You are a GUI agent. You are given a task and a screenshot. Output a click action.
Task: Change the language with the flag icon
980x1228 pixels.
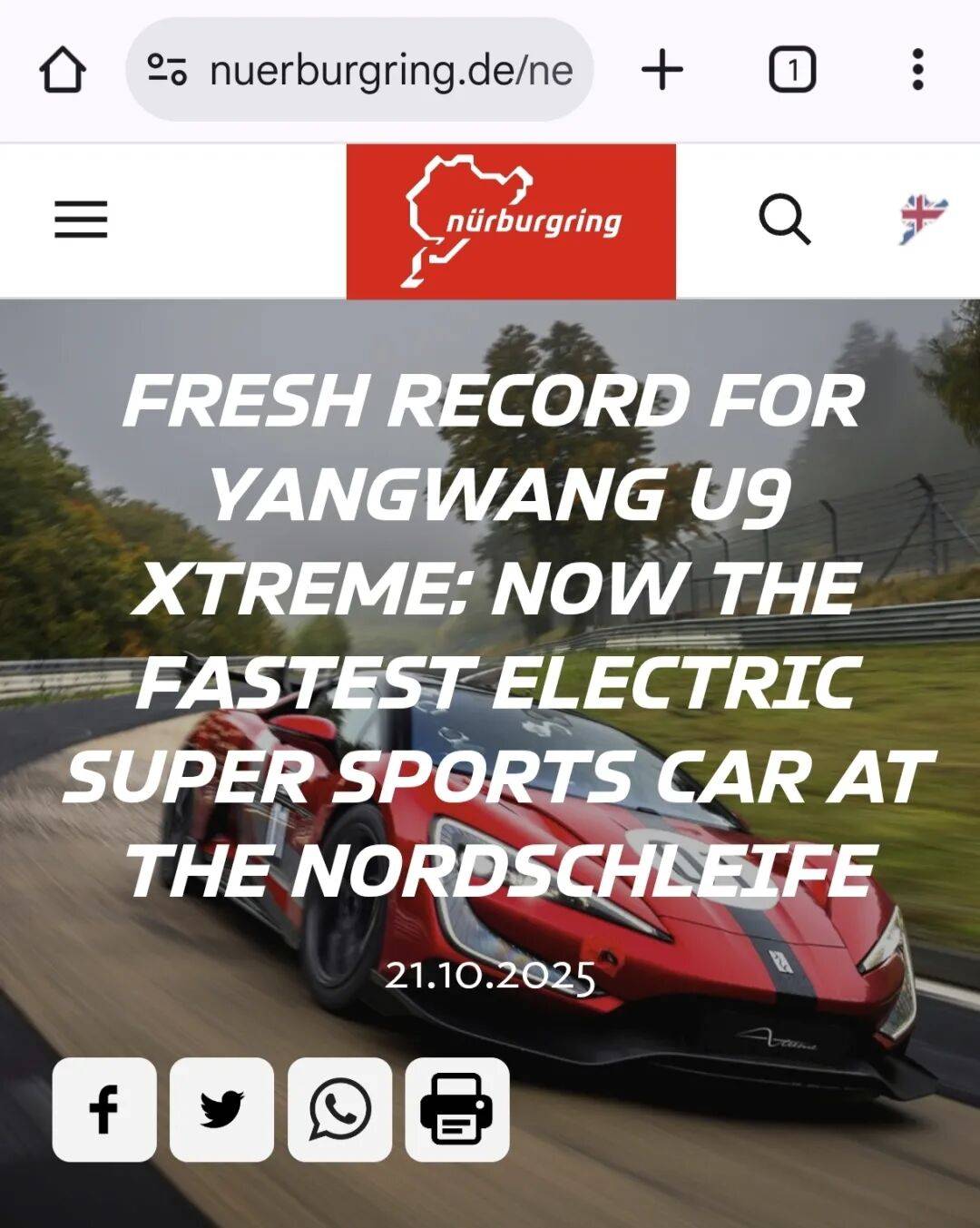point(923,219)
